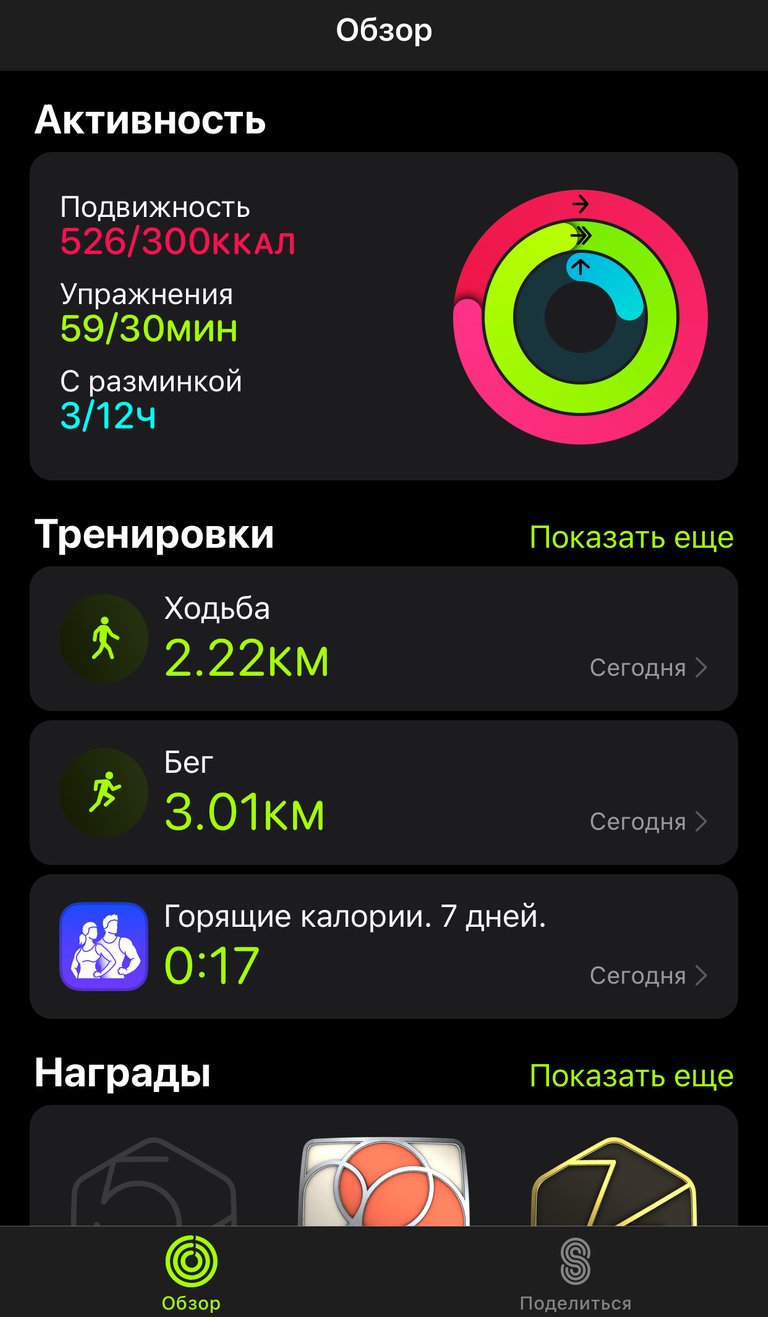This screenshot has width=768, height=1317.
Task: Open the Бег 3.01км workout
Action: [384, 793]
